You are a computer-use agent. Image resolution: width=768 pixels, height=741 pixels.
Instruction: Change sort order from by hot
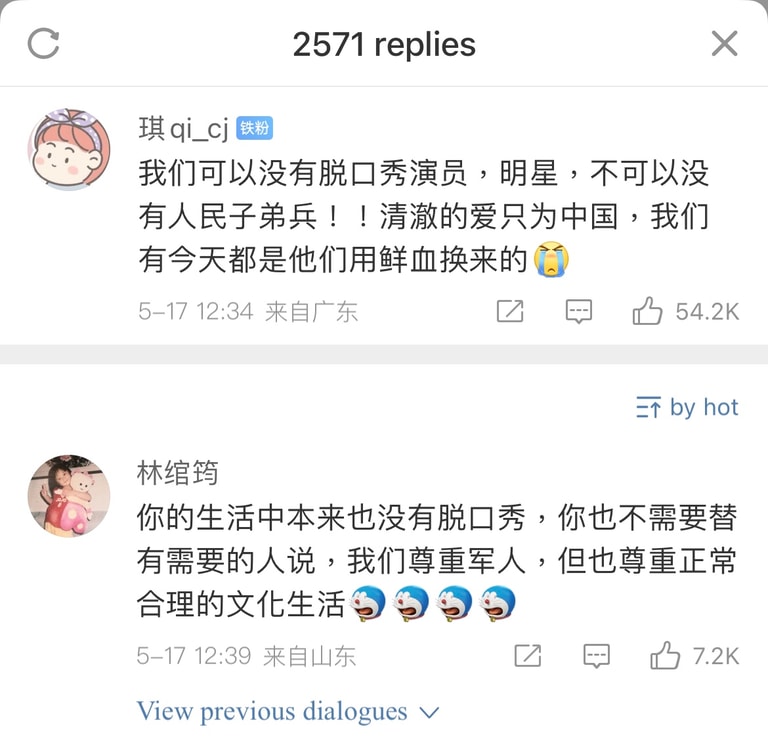pos(687,407)
